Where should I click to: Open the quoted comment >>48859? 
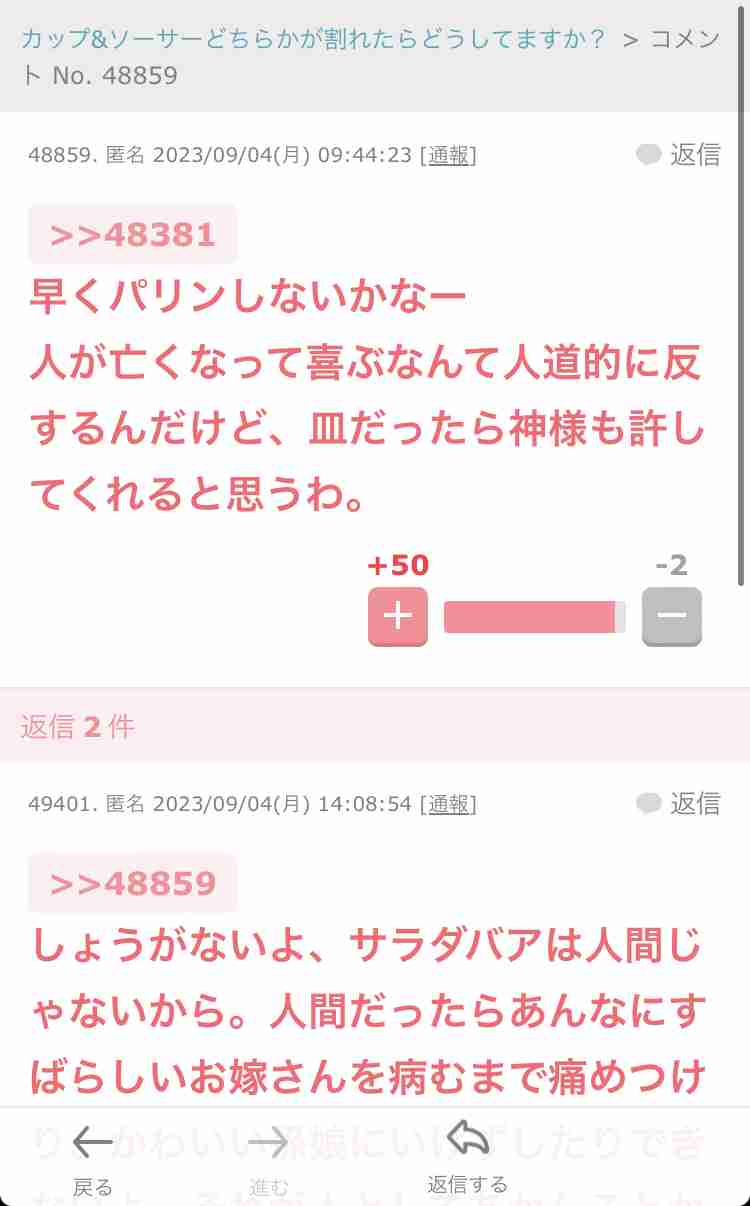click(x=131, y=883)
